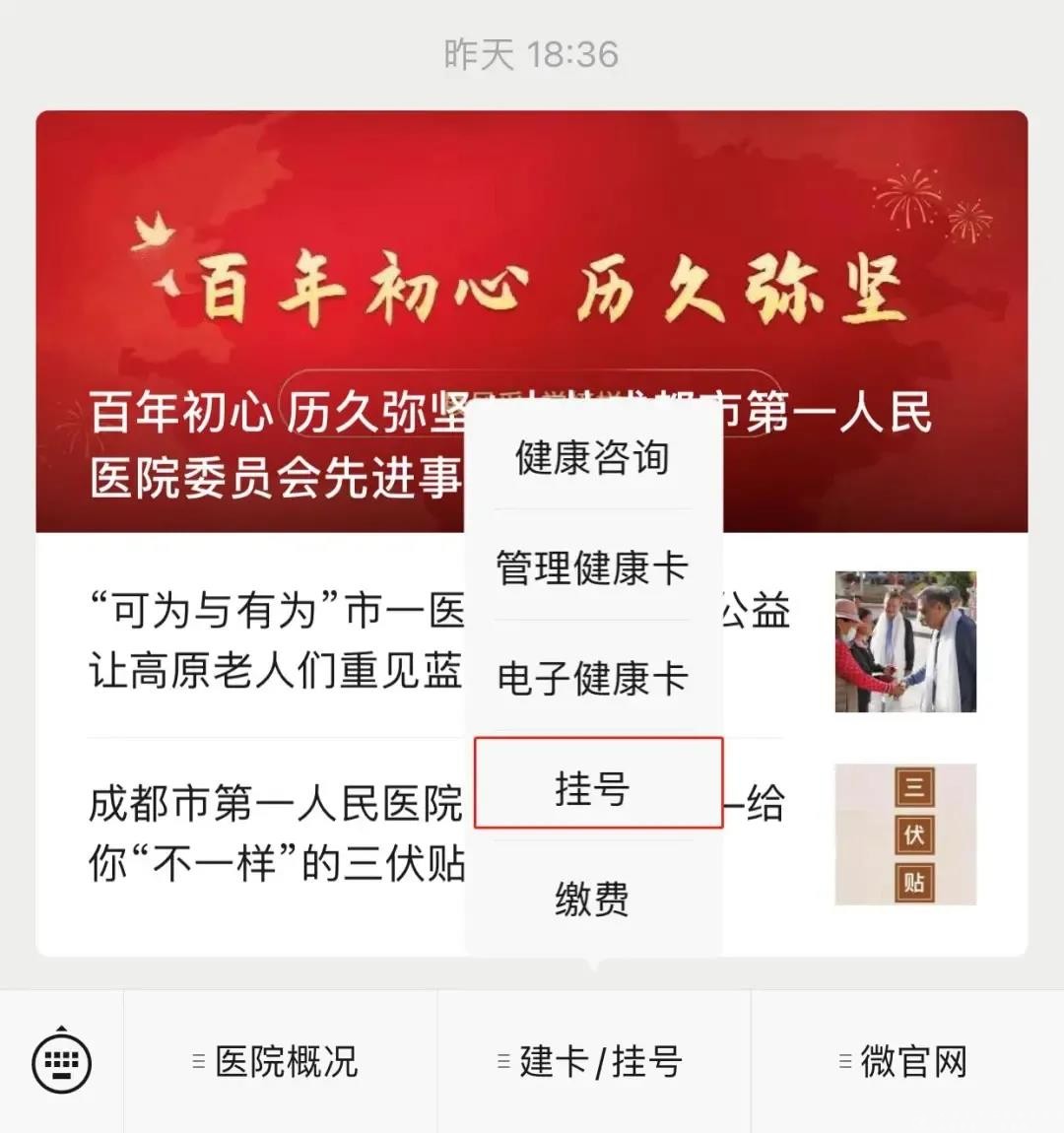Switch to keyboard input mode
The width and height of the screenshot is (1064, 1133).
pyautogui.click(x=61, y=1062)
